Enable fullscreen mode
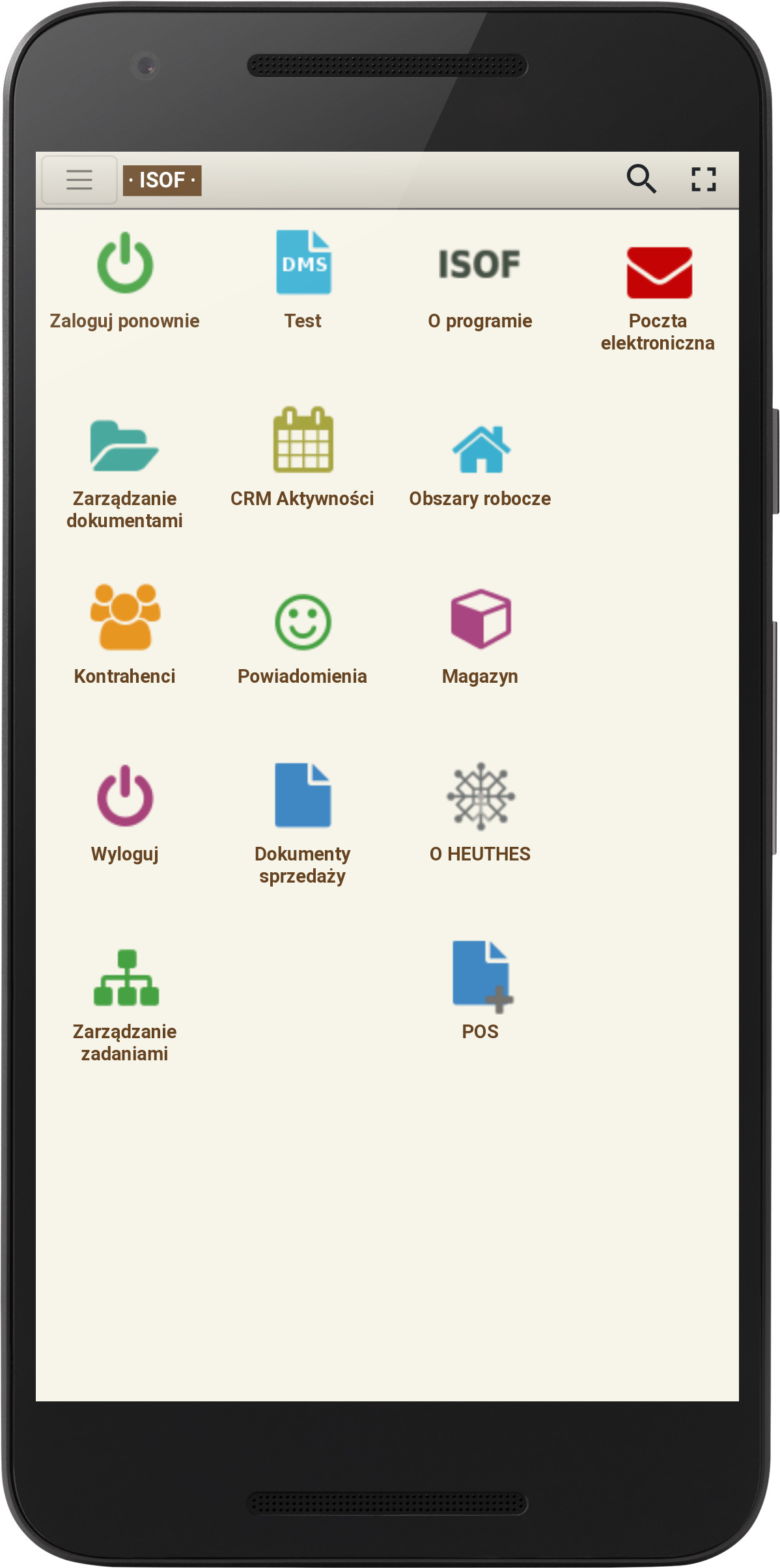 [703, 180]
